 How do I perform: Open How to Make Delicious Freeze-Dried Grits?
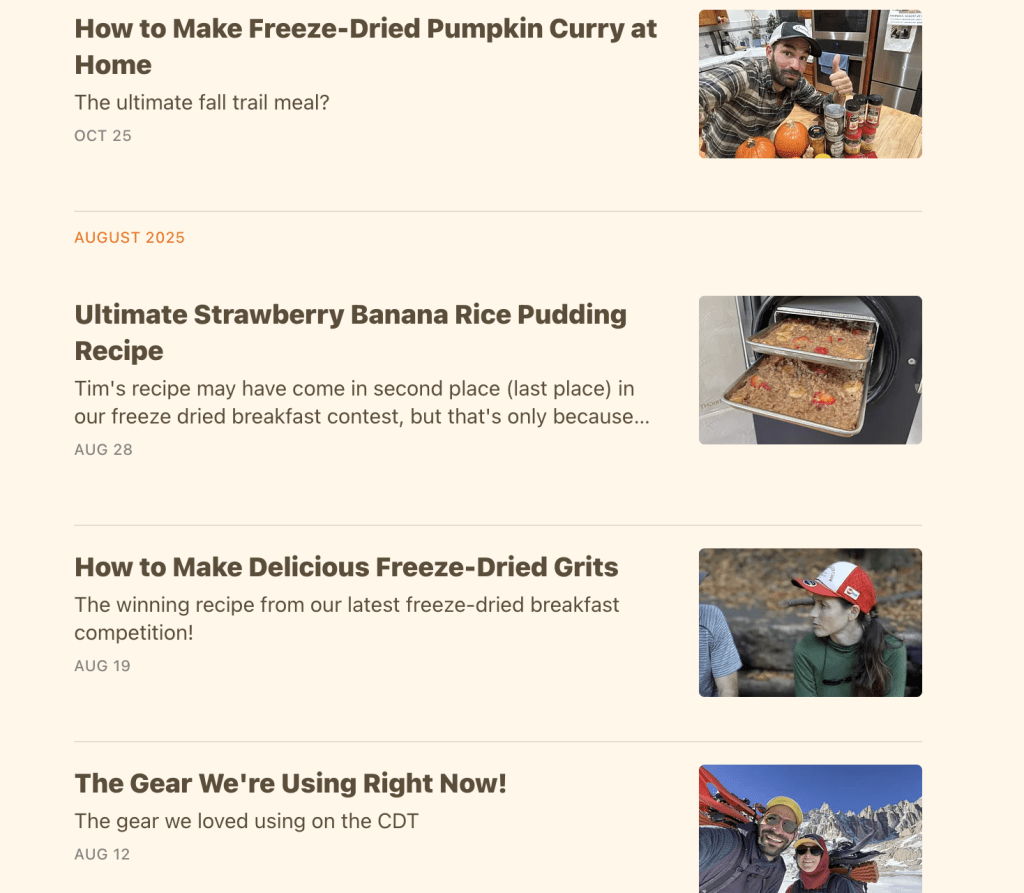click(346, 567)
